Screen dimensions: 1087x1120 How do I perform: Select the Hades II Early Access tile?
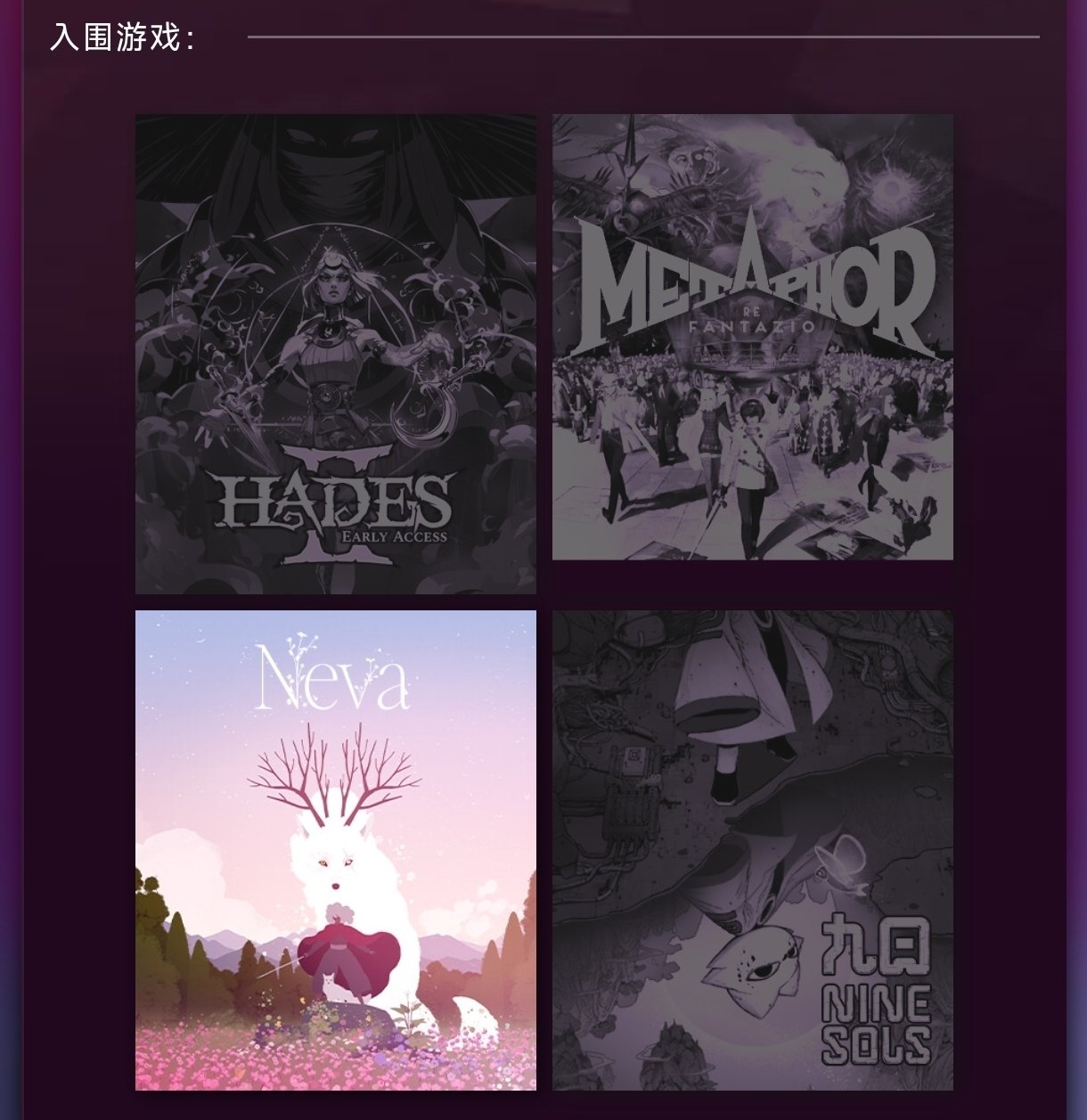click(x=335, y=354)
